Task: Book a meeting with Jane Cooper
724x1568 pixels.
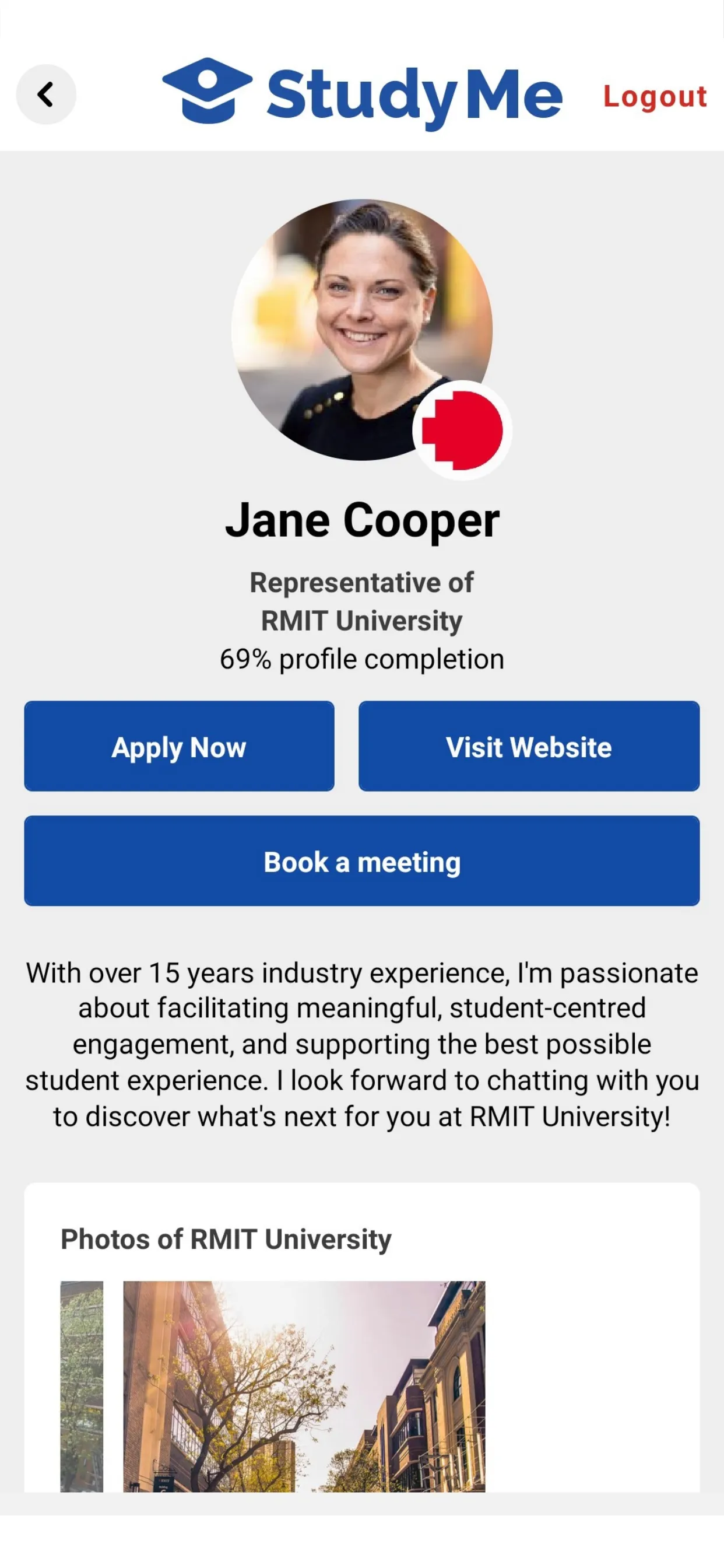Action: pos(362,860)
